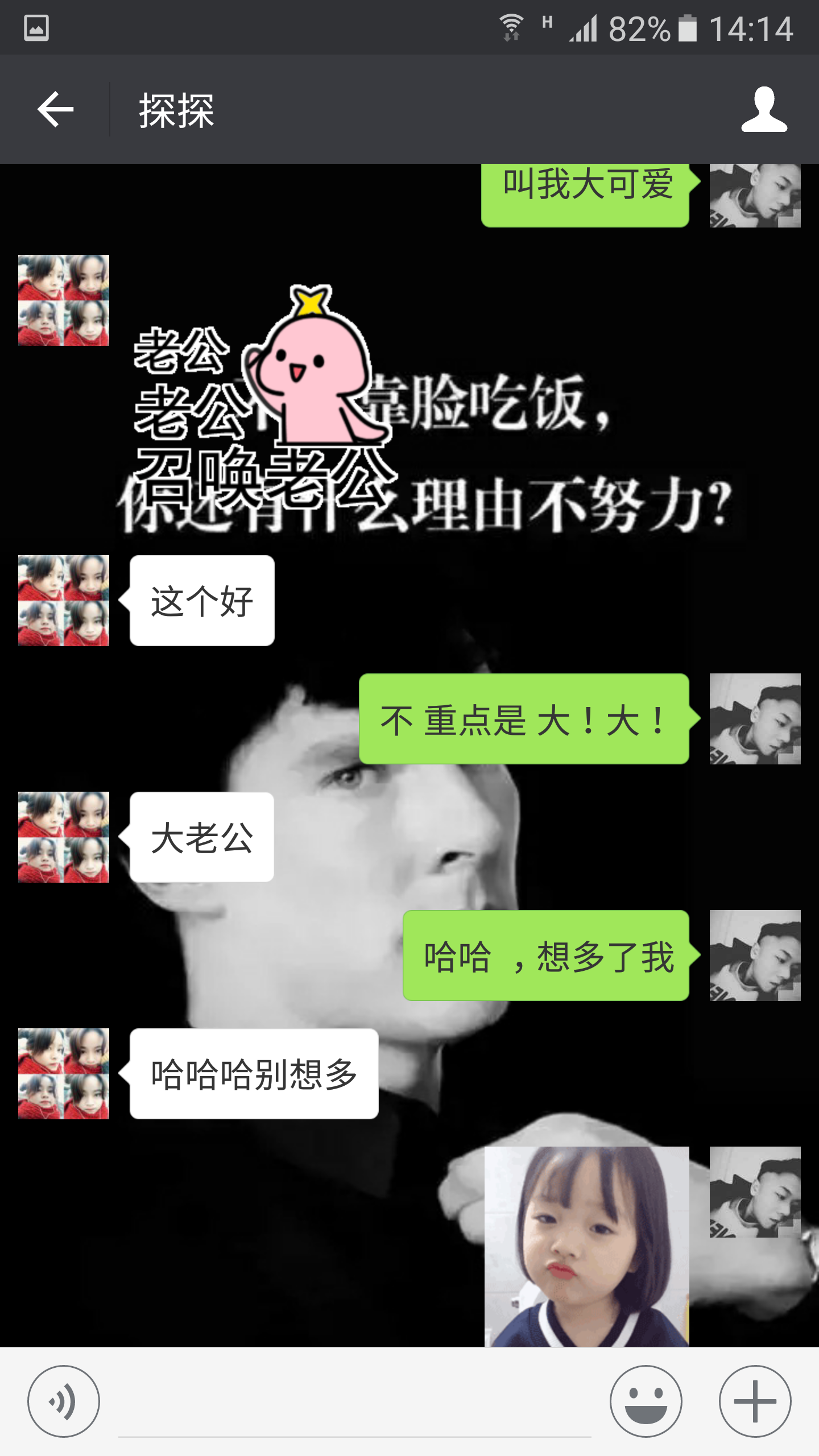This screenshot has height=1456, width=819.
Task: Open my avatar beside 哈哈，想多了我 message
Action: pyautogui.click(x=755, y=955)
